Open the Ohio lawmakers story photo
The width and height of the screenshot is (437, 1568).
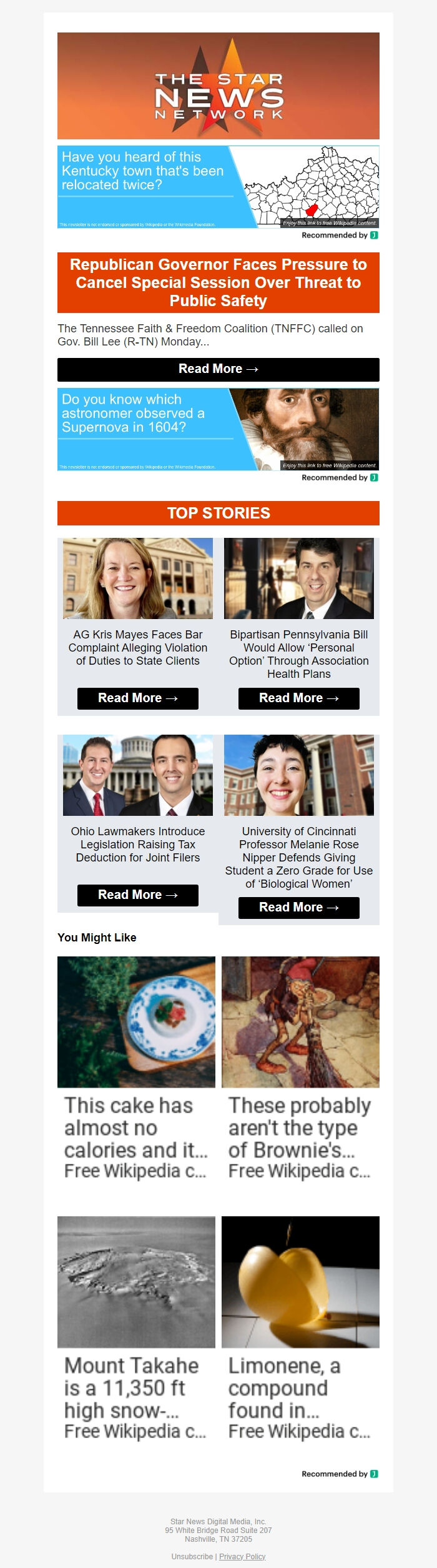click(x=137, y=775)
